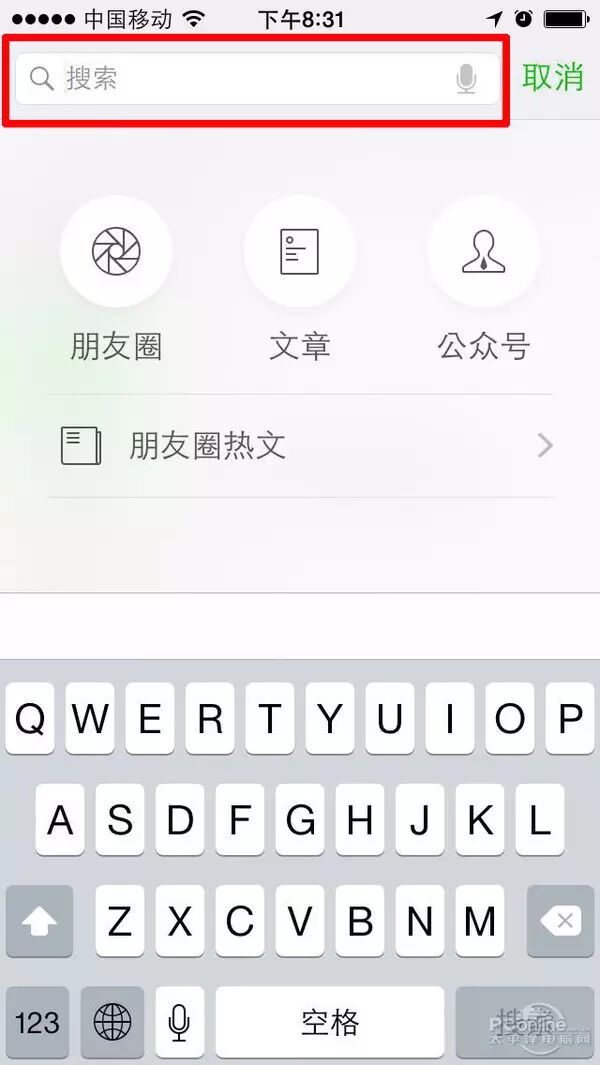Select the 公众号 official accounts category
Screen dimensions: 600x1065
coord(483,252)
